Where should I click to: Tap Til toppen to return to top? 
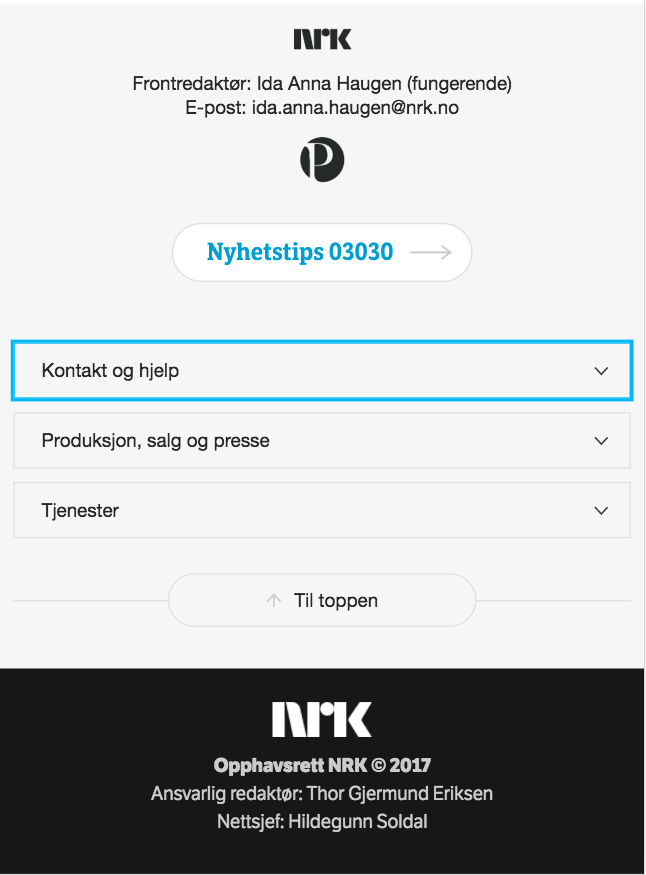point(321,601)
